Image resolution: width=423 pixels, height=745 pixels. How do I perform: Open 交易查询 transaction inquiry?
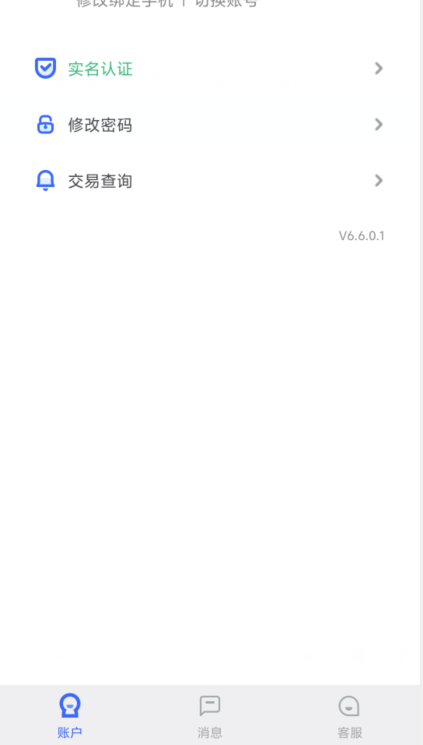pyautogui.click(x=209, y=181)
